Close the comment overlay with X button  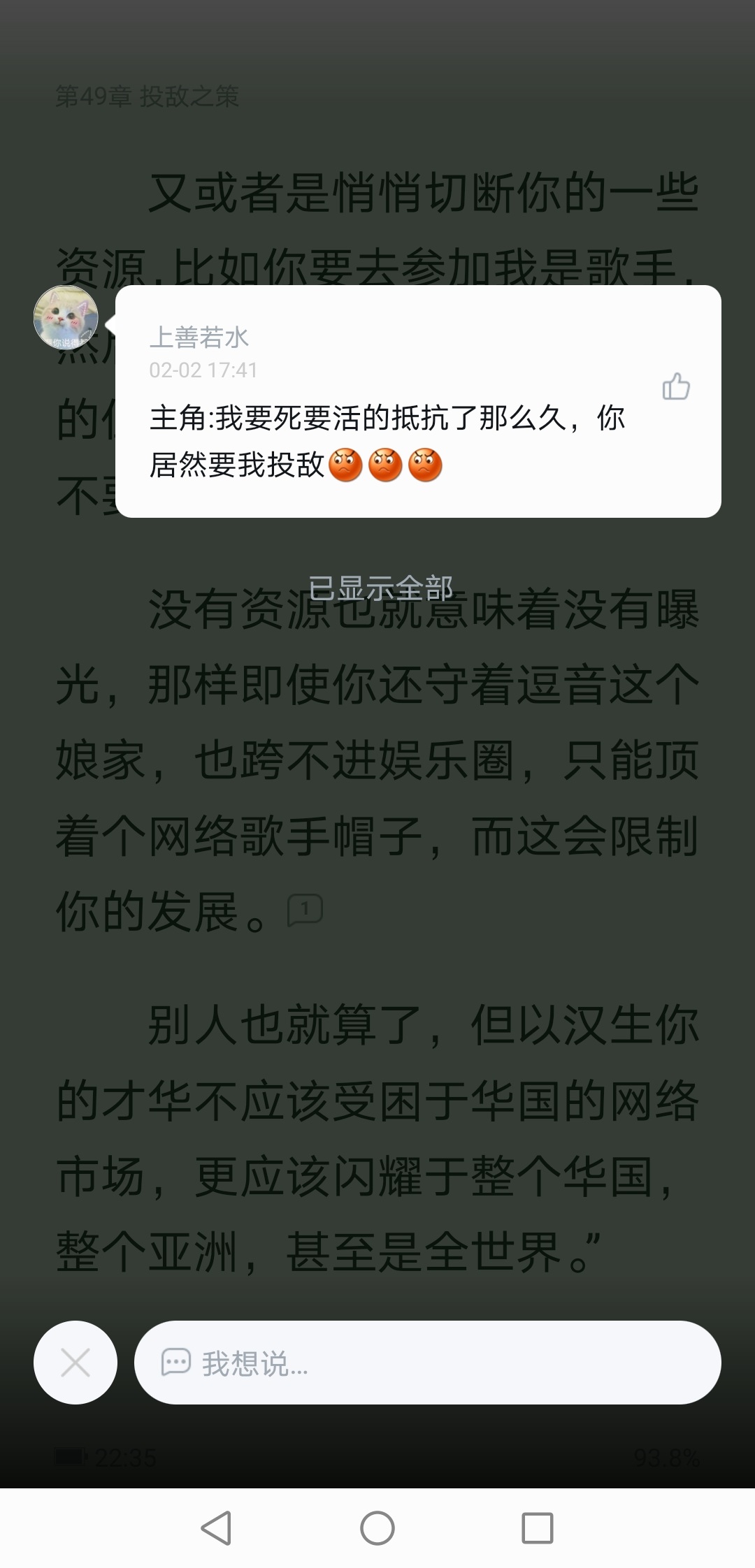(x=75, y=1363)
